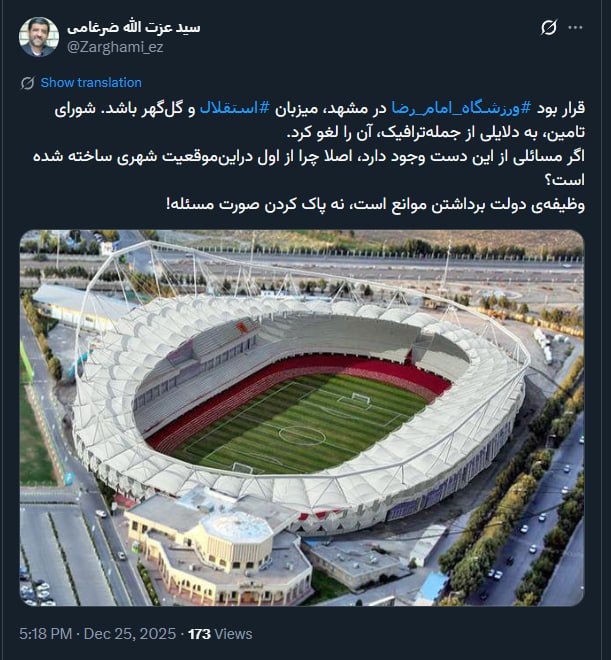611x660 pixels.
Task: Tap Show translation
Action: click(91, 82)
